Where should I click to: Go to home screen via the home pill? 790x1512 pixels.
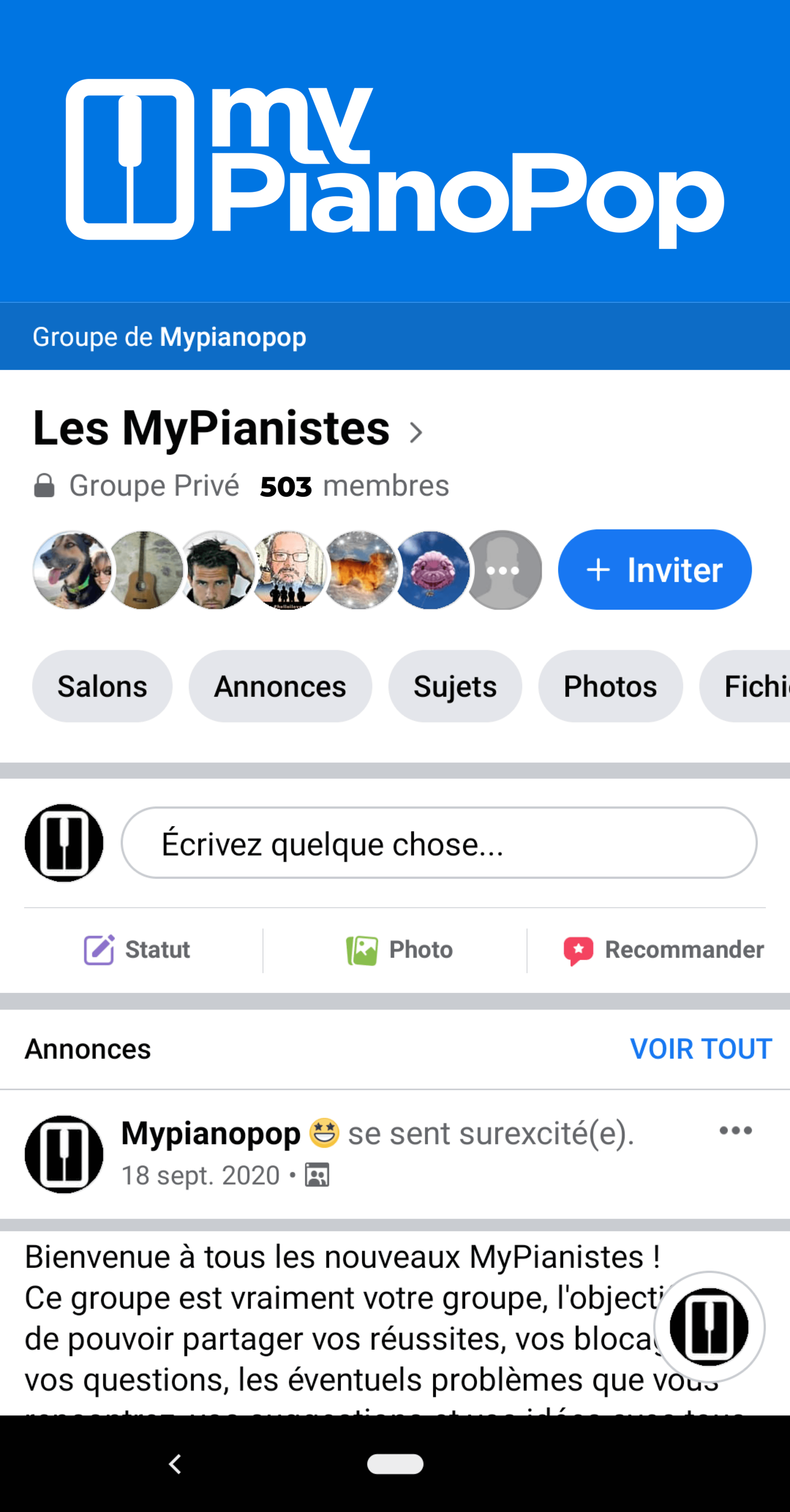tap(395, 1464)
